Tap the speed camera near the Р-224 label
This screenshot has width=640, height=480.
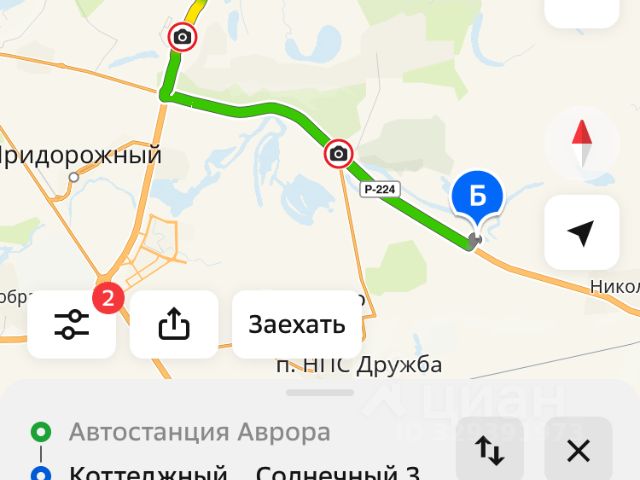click(x=339, y=154)
